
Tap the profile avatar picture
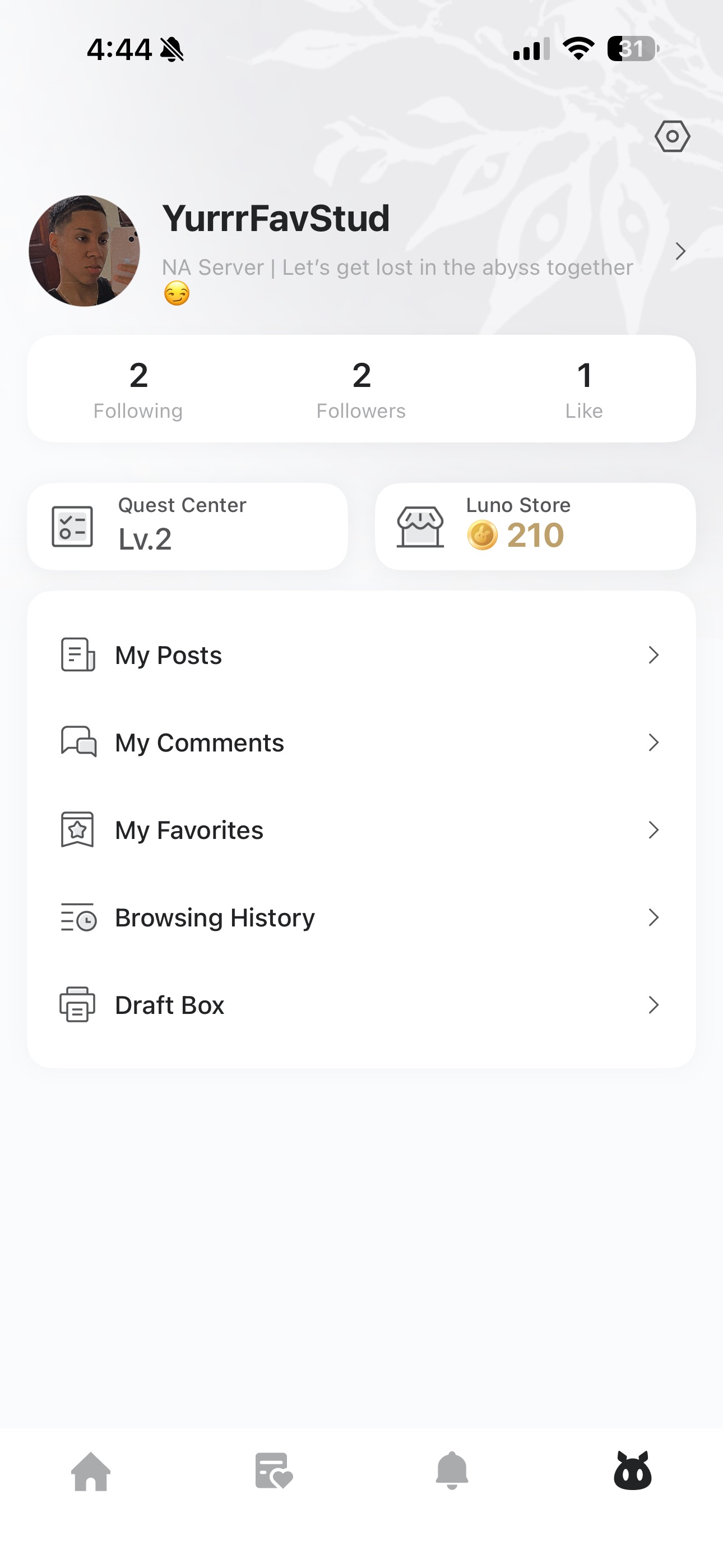tap(85, 251)
